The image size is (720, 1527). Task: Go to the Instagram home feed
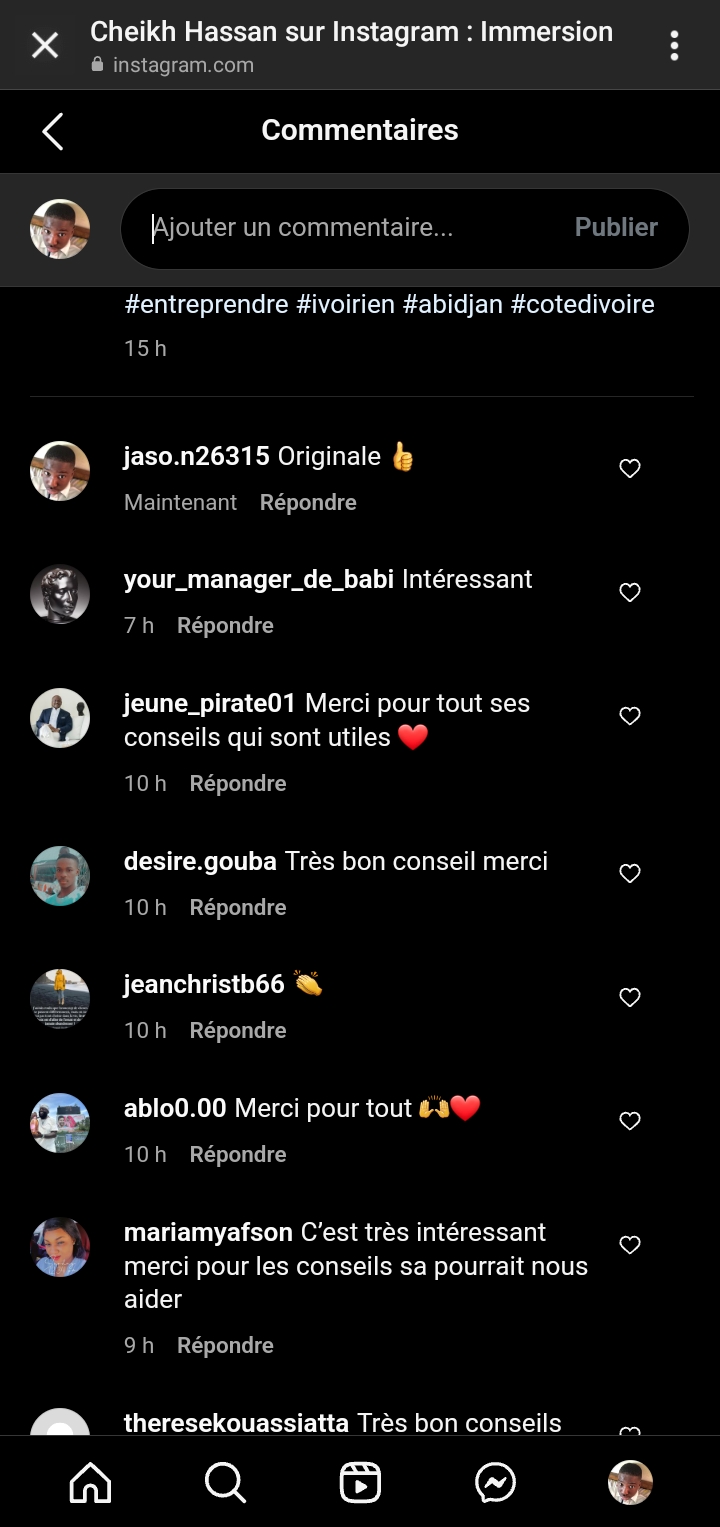pyautogui.click(x=90, y=1482)
